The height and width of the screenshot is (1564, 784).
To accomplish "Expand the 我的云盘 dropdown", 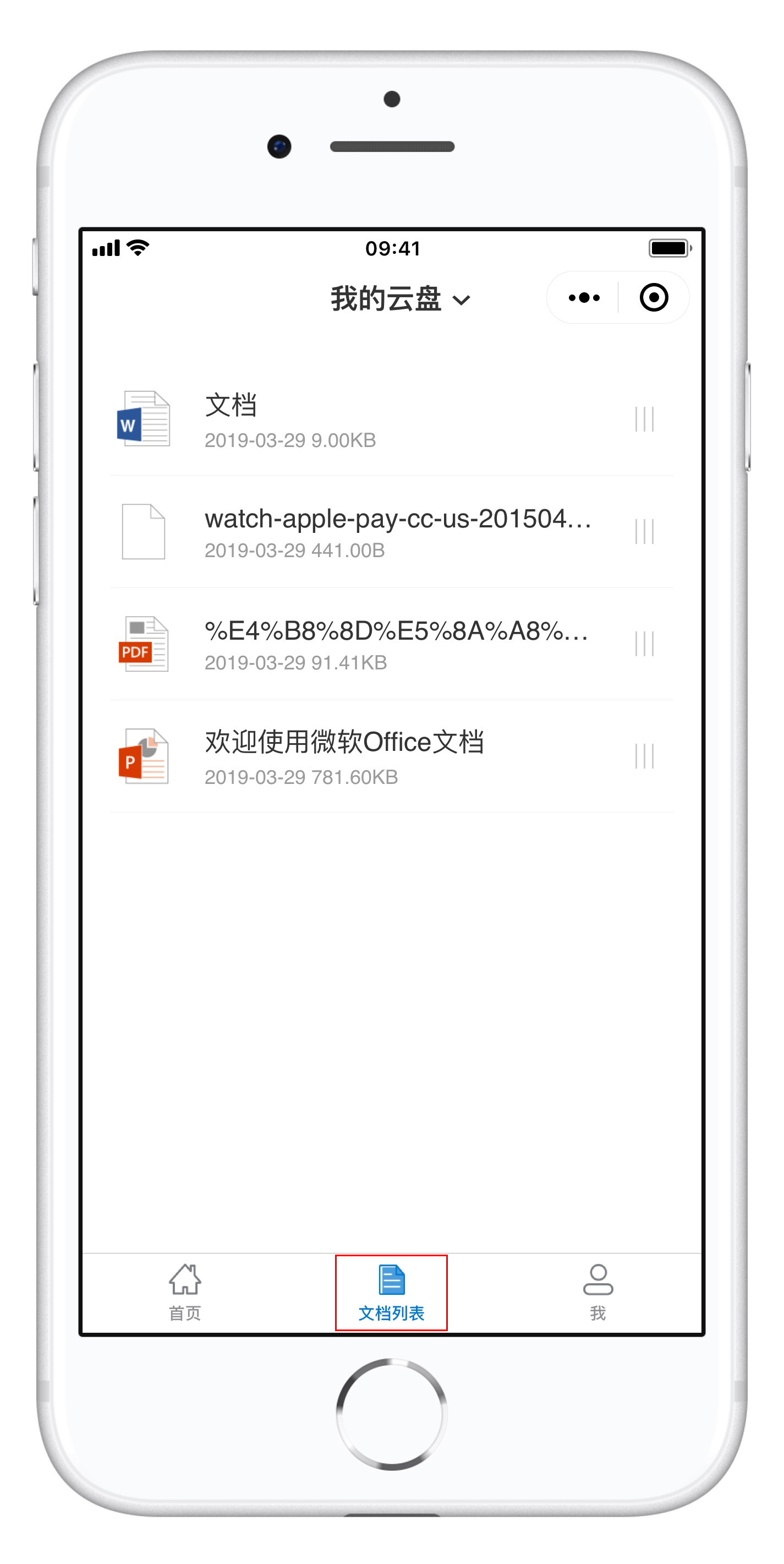I will (401, 299).
